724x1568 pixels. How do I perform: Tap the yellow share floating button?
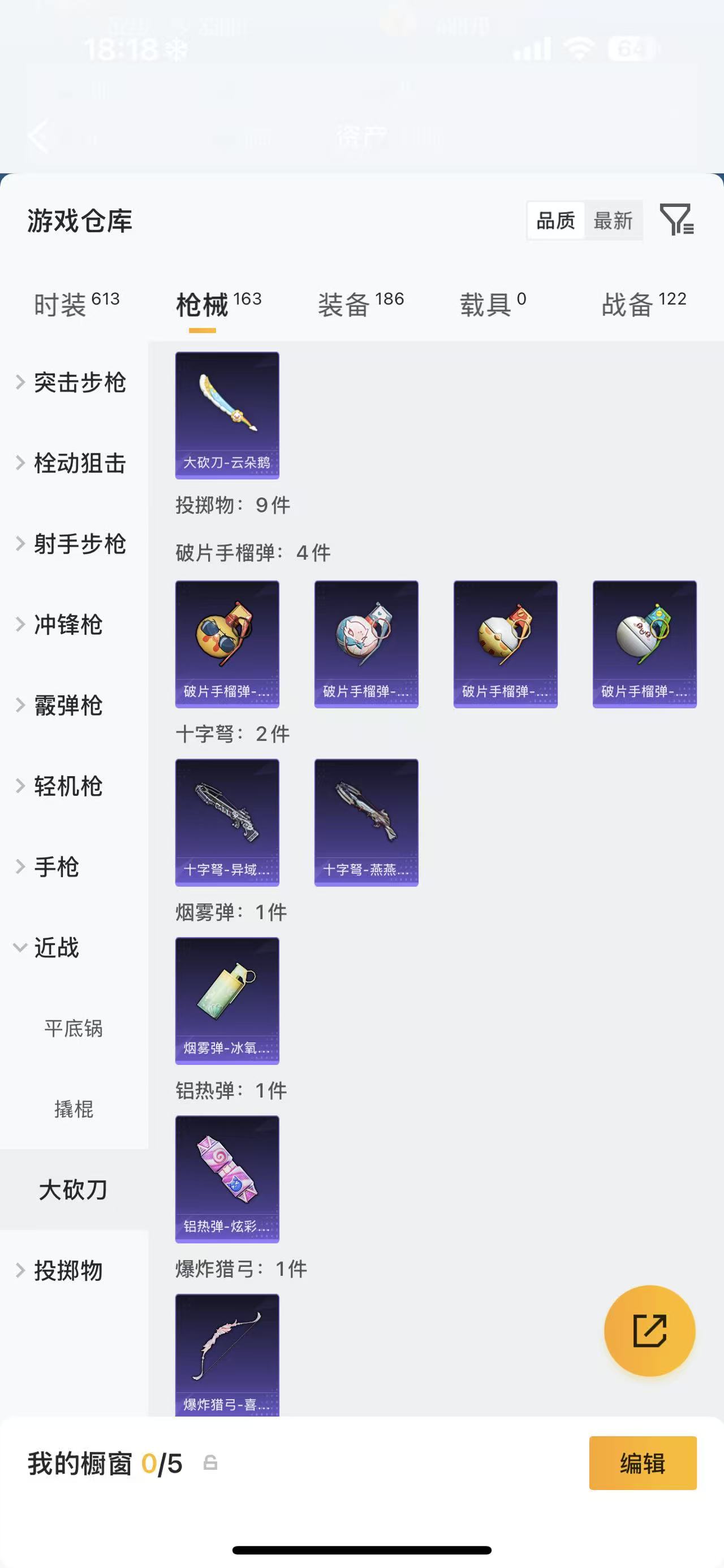[x=649, y=1331]
